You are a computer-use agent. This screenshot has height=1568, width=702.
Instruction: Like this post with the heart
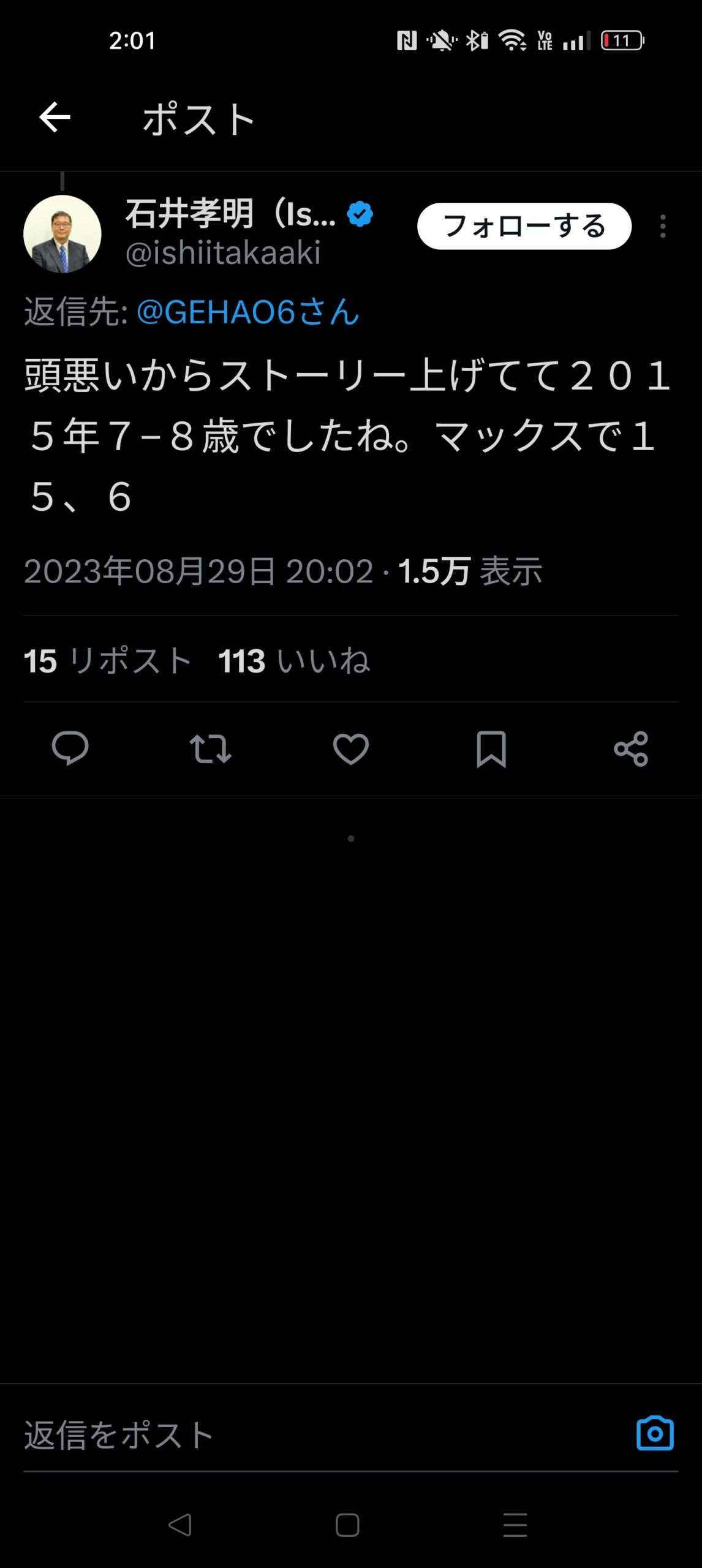tap(350, 748)
